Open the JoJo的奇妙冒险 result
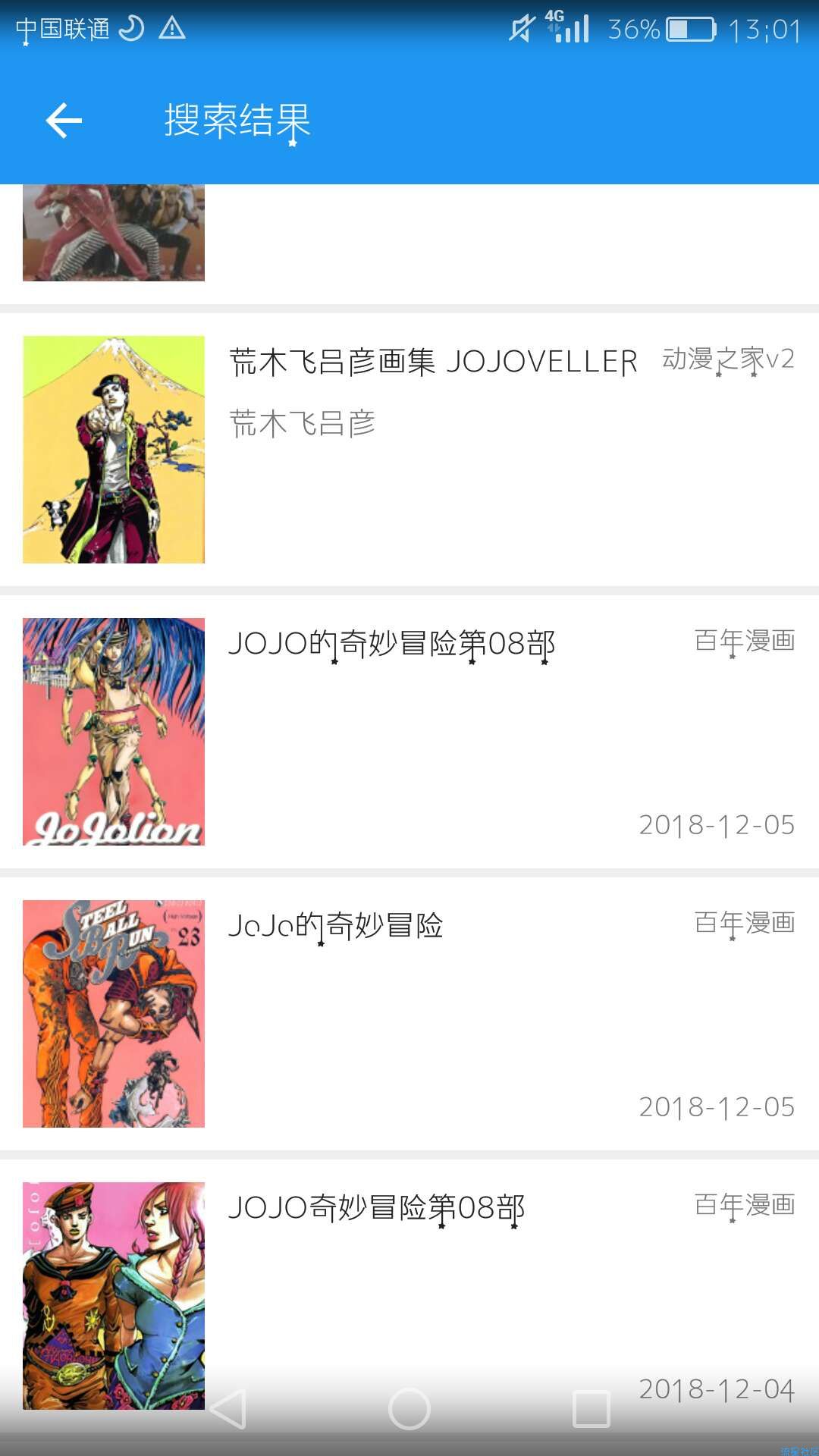The image size is (819, 1456). coord(409,1014)
